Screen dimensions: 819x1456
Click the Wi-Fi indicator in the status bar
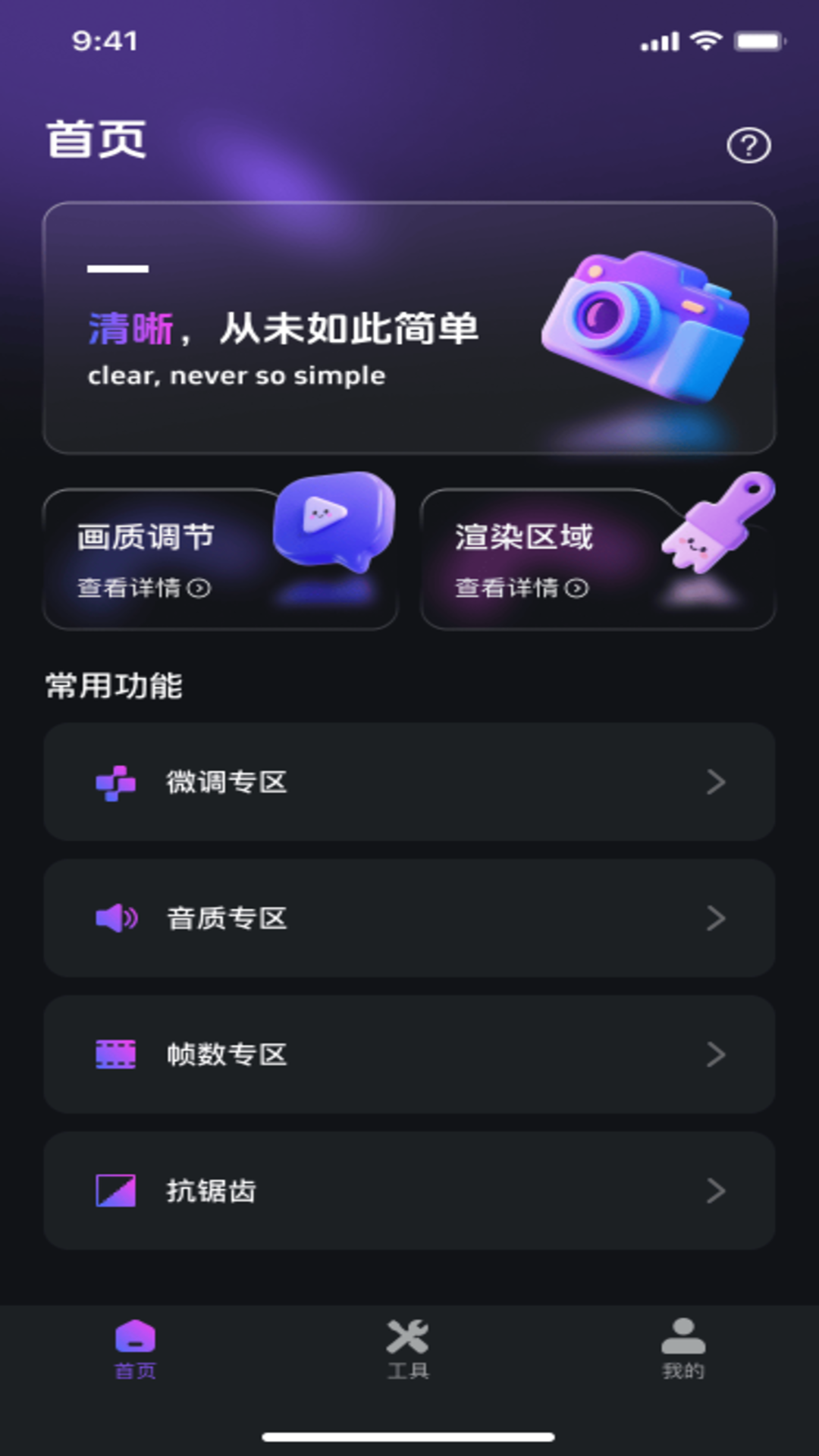click(707, 42)
